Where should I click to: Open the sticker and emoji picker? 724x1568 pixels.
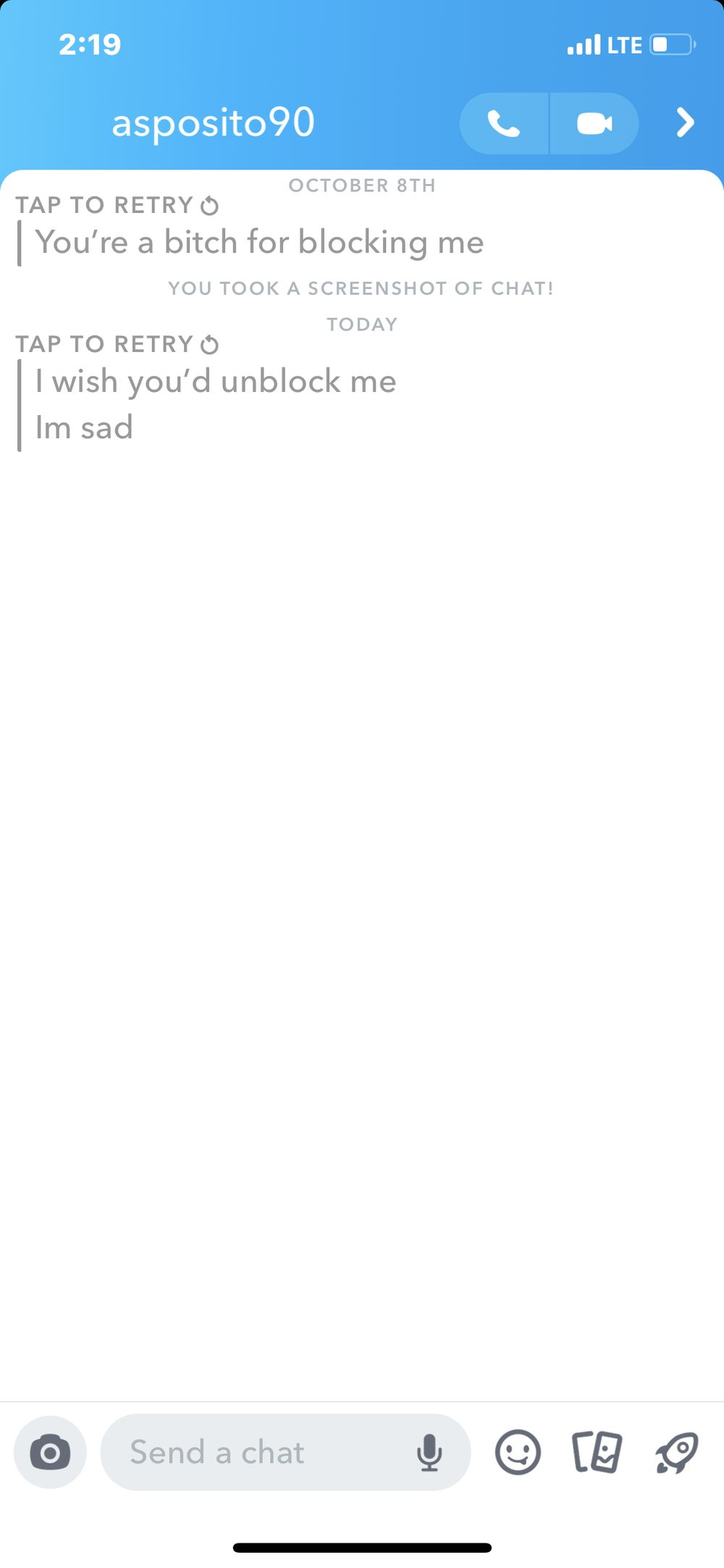(x=518, y=1452)
